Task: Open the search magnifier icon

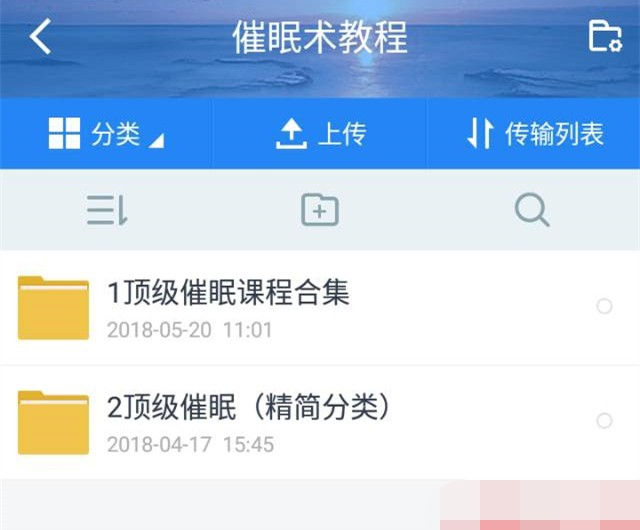Action: [531, 210]
